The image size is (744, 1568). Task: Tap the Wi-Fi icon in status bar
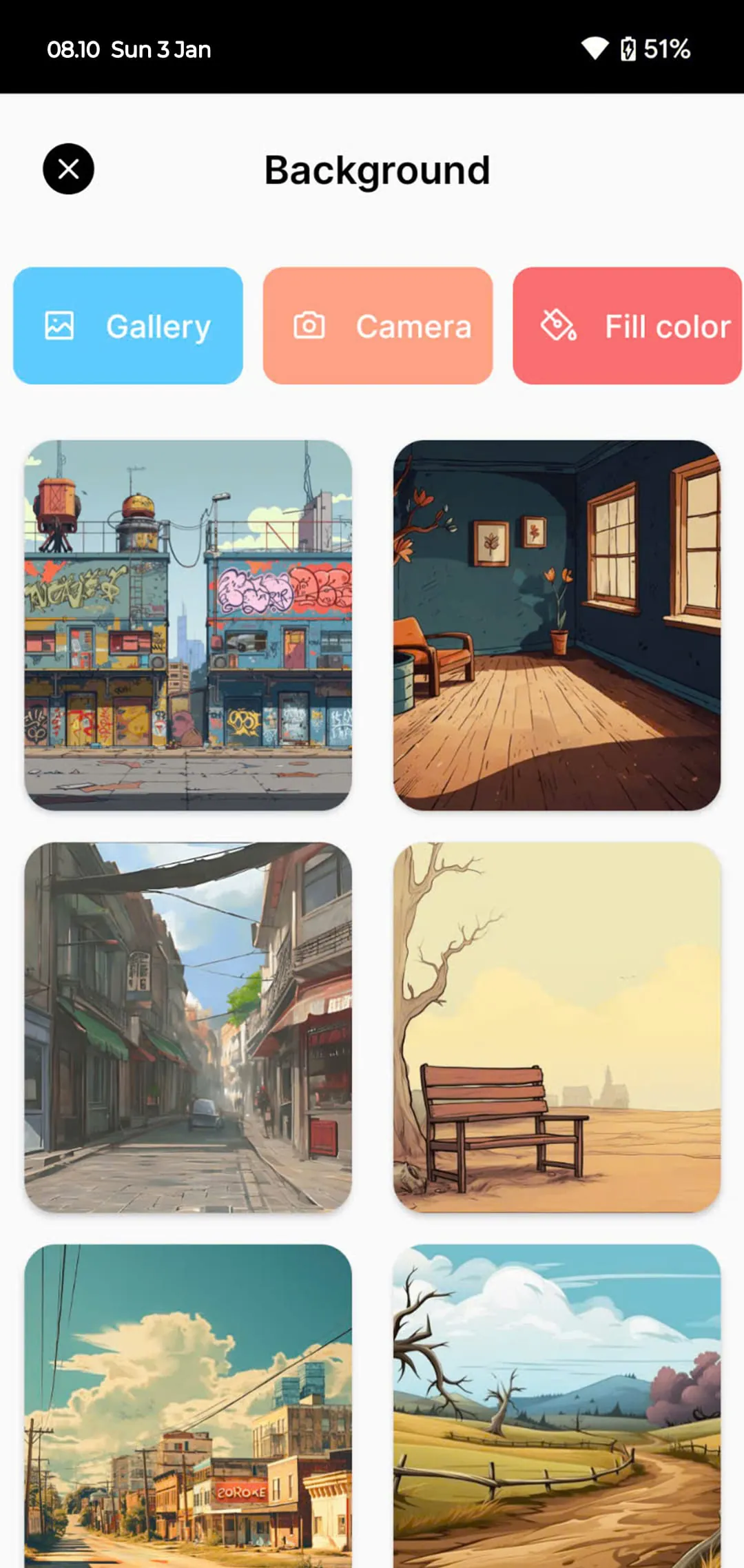597,49
